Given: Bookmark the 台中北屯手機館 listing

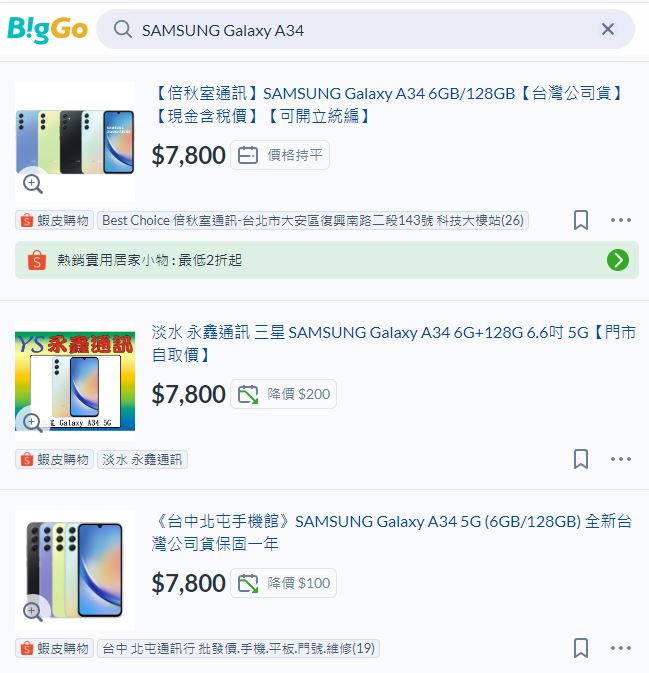Looking at the screenshot, I should click(x=581, y=648).
